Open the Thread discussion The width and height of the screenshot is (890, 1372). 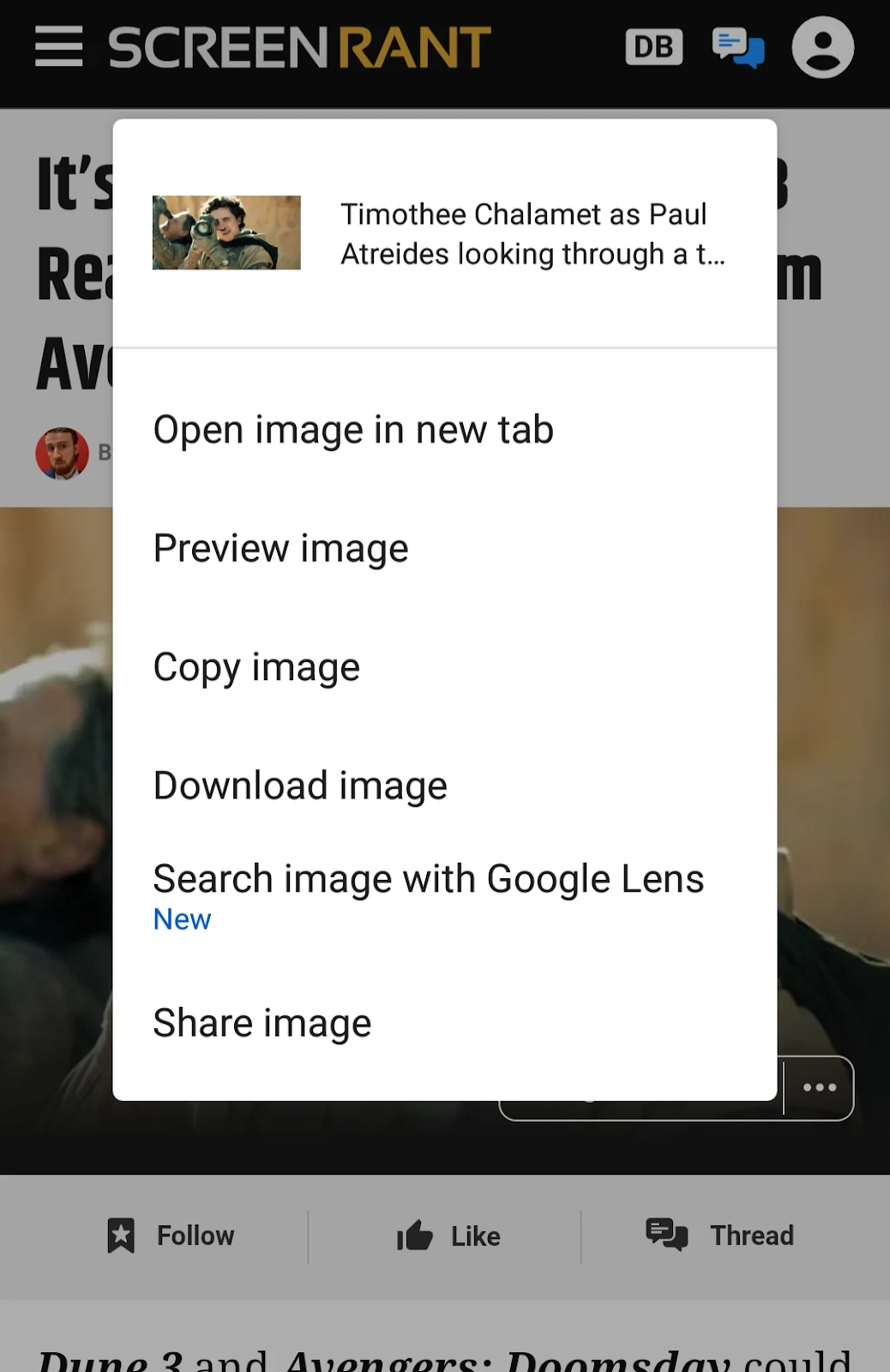point(720,1236)
